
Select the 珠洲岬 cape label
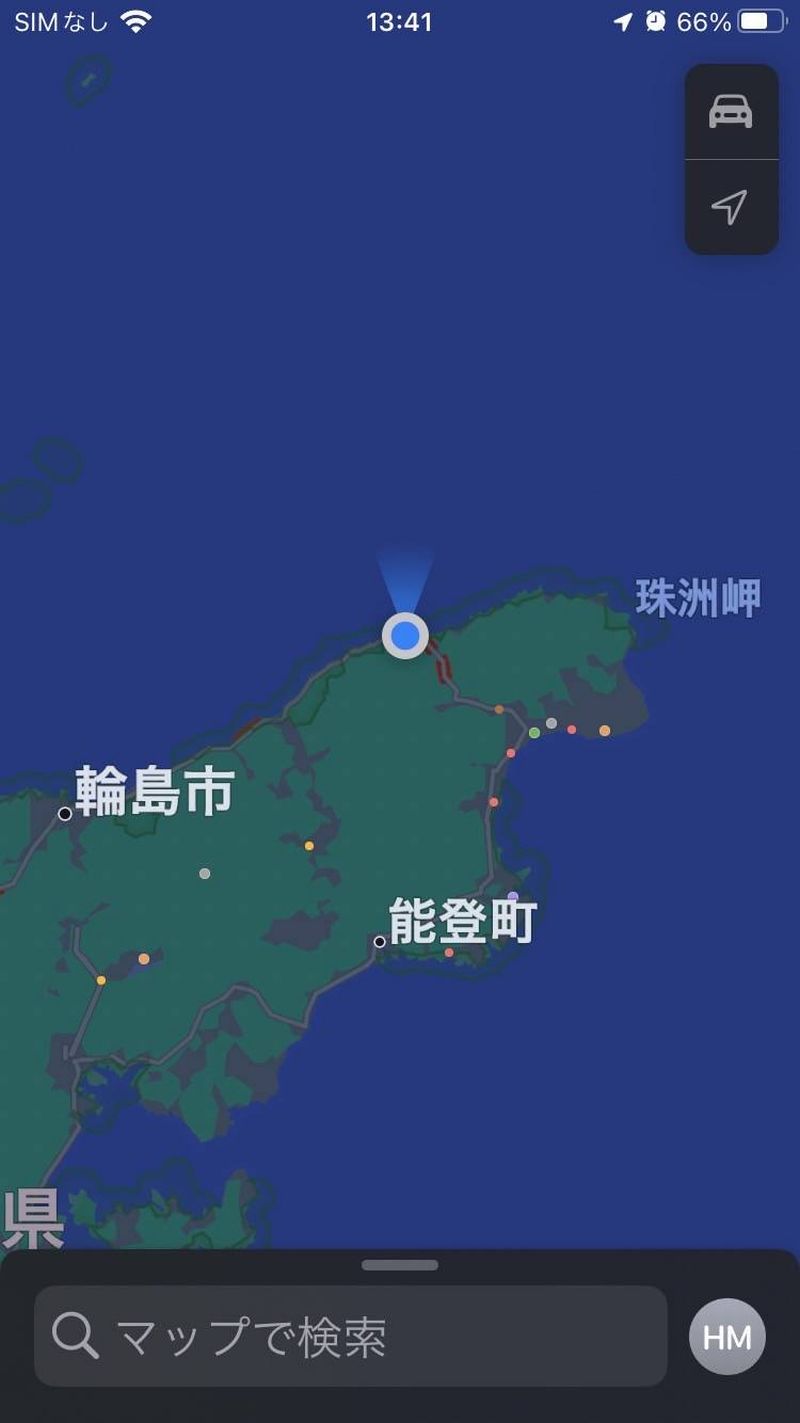pyautogui.click(x=698, y=598)
